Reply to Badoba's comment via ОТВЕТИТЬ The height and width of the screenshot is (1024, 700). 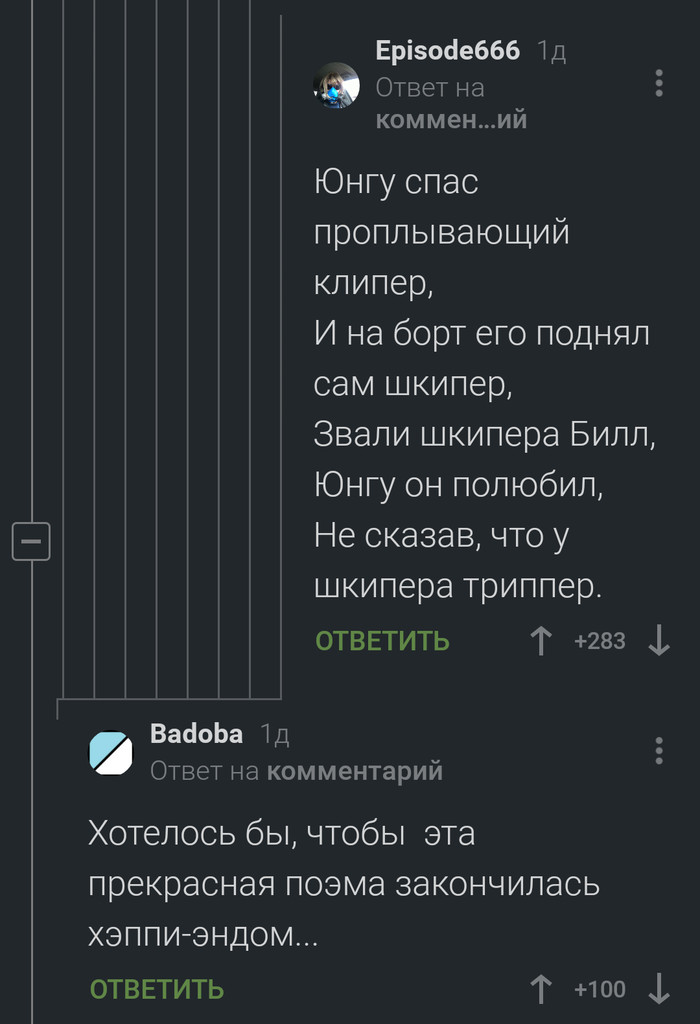point(156,990)
